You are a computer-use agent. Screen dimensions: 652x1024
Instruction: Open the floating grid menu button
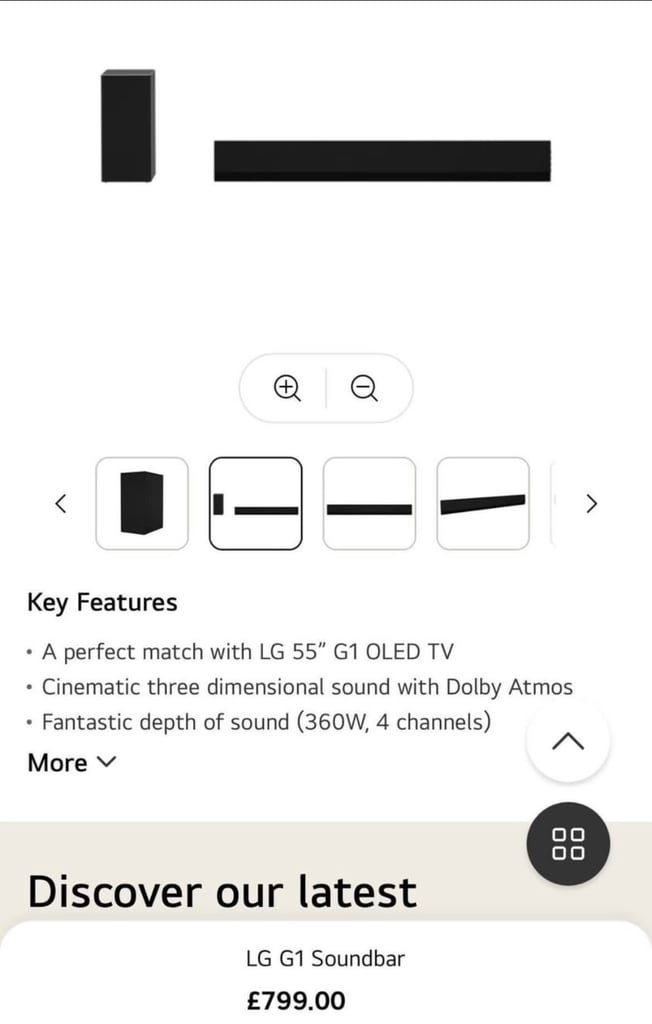coord(568,843)
